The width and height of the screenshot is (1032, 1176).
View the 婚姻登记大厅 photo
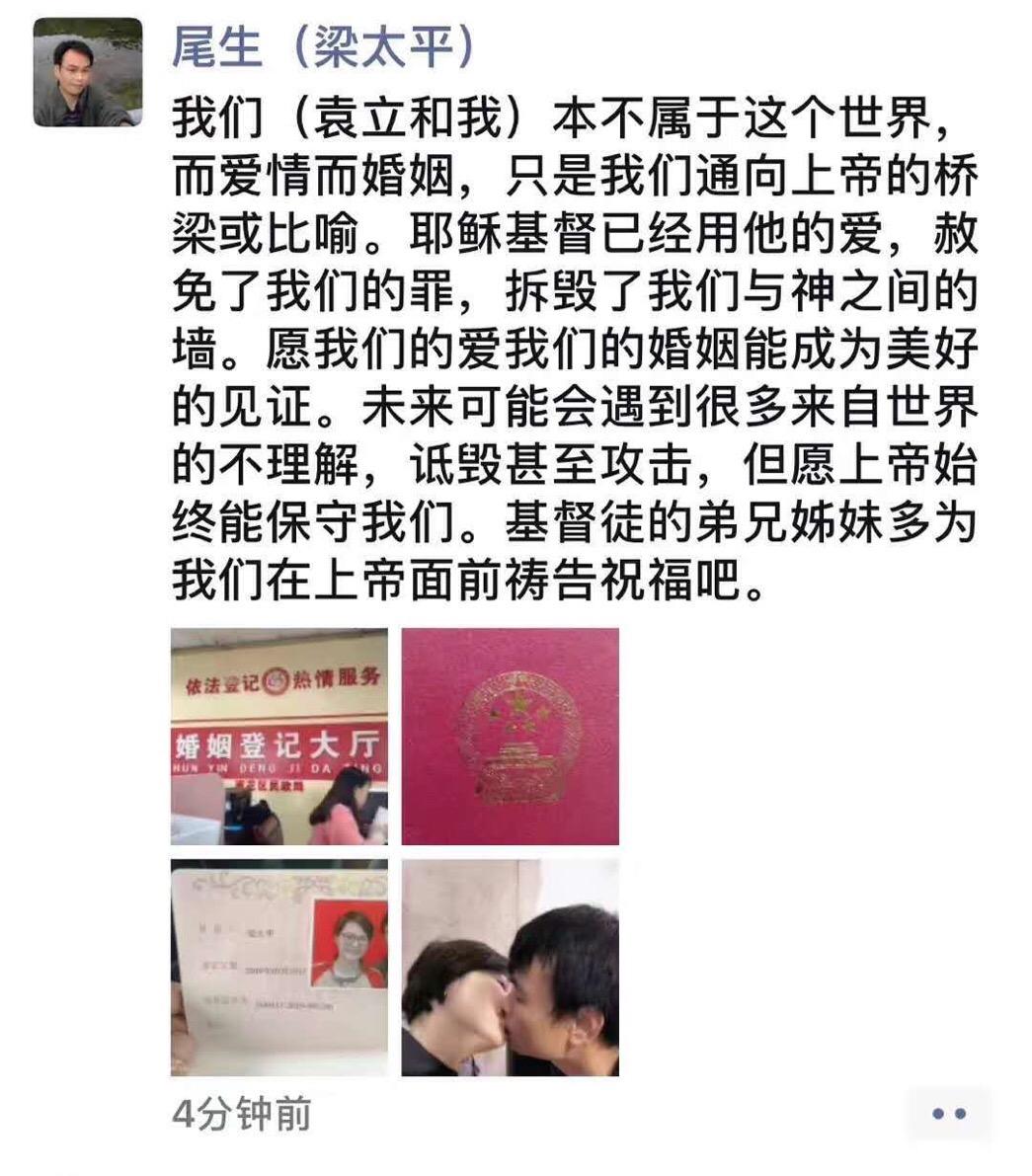click(x=278, y=737)
